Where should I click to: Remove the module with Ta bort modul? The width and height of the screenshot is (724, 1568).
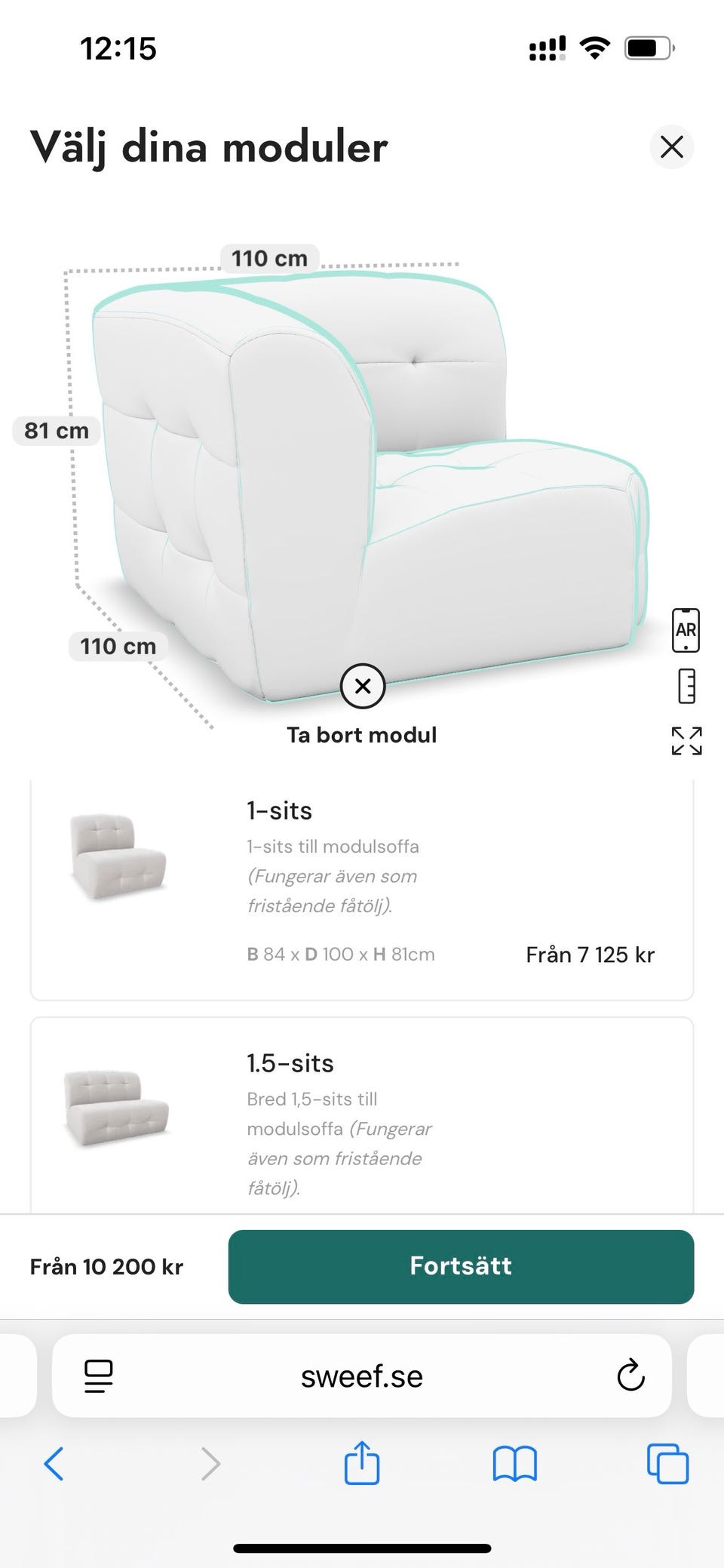(x=363, y=687)
